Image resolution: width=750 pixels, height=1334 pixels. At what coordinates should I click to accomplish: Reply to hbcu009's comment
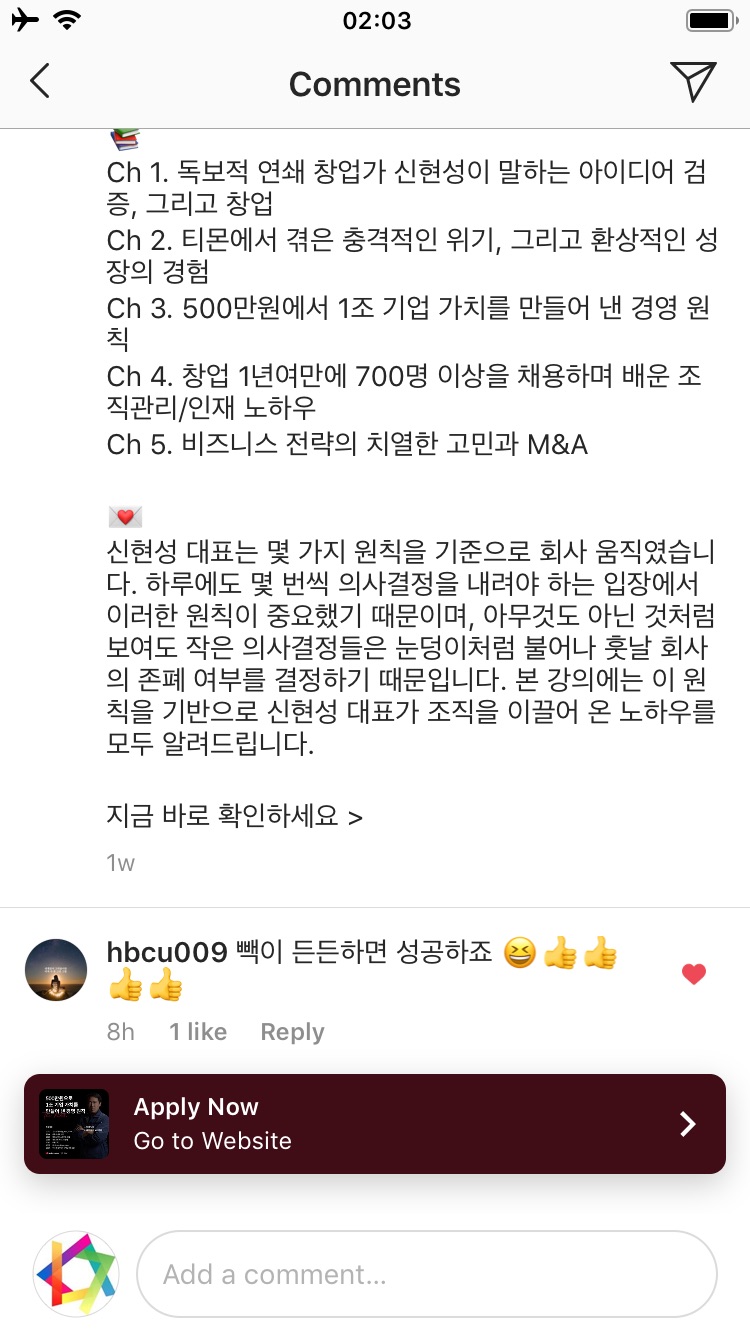292,1032
